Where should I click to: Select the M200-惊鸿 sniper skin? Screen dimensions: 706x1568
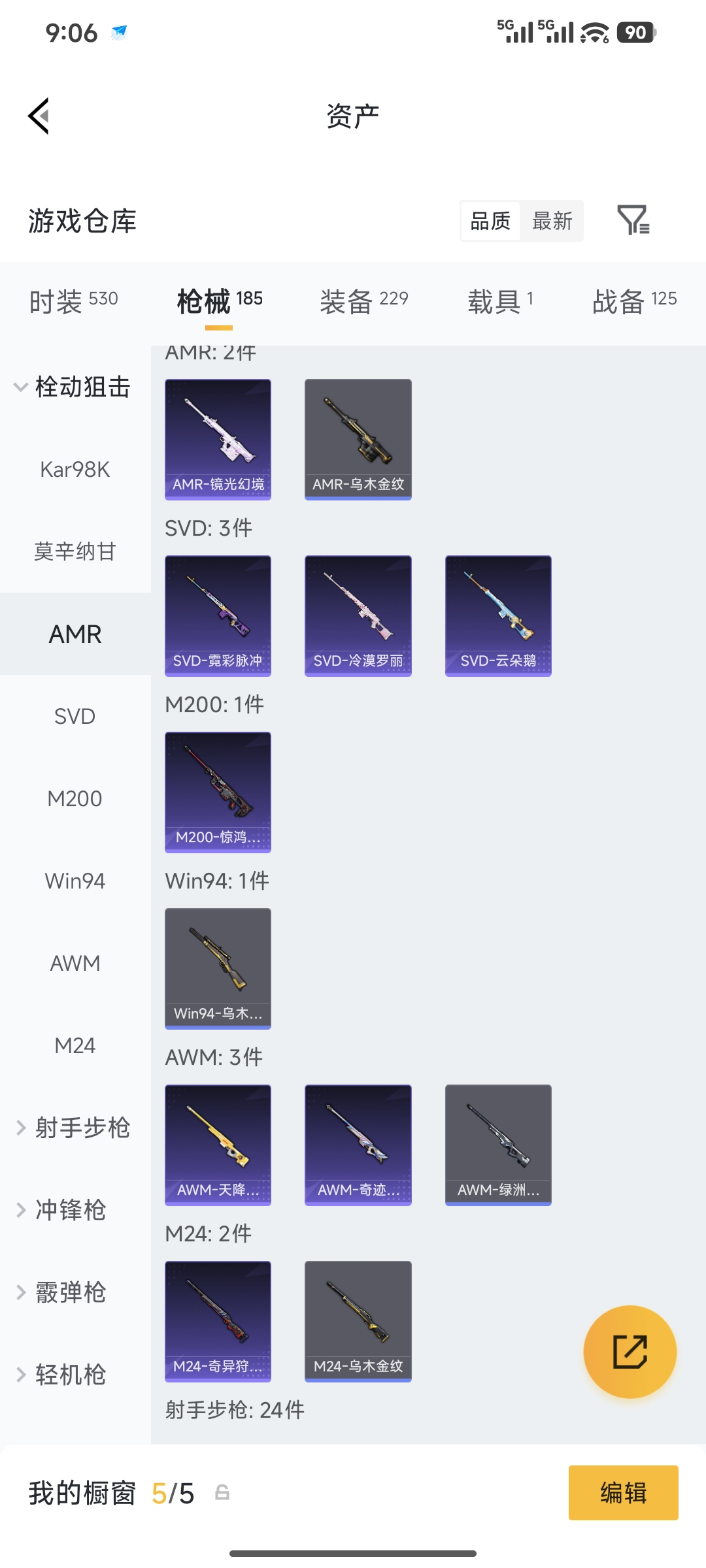[x=218, y=791]
